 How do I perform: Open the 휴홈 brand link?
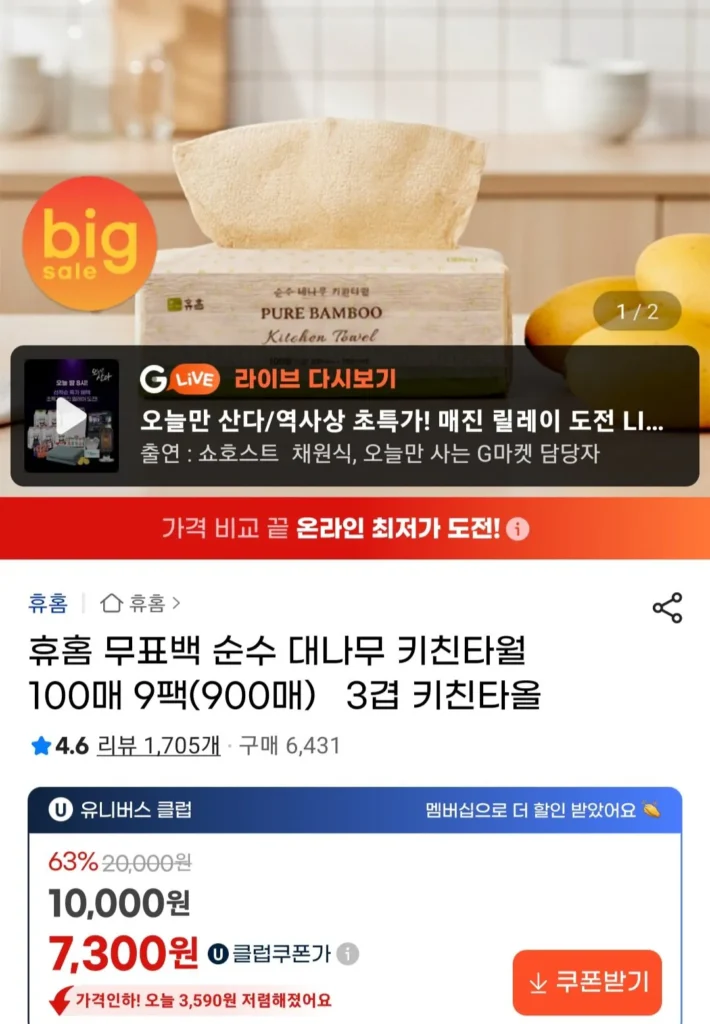[48, 603]
